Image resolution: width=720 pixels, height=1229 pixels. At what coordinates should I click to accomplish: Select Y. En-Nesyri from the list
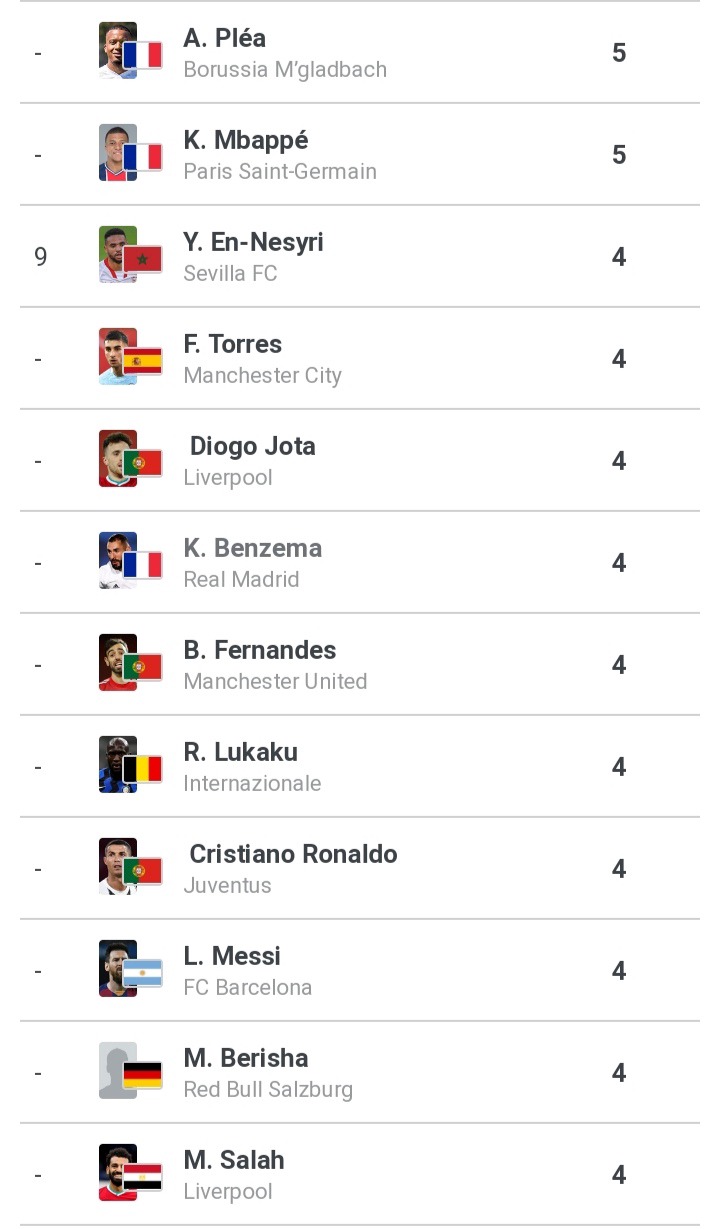(x=360, y=256)
